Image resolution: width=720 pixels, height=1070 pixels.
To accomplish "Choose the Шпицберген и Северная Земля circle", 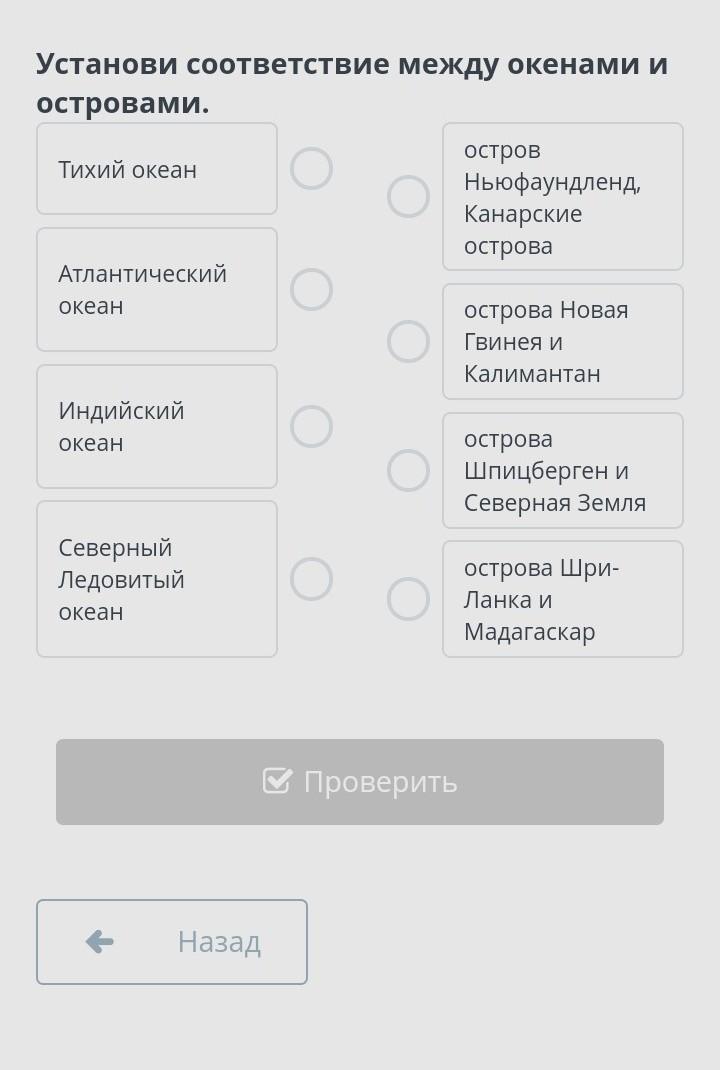I will pyautogui.click(x=408, y=470).
